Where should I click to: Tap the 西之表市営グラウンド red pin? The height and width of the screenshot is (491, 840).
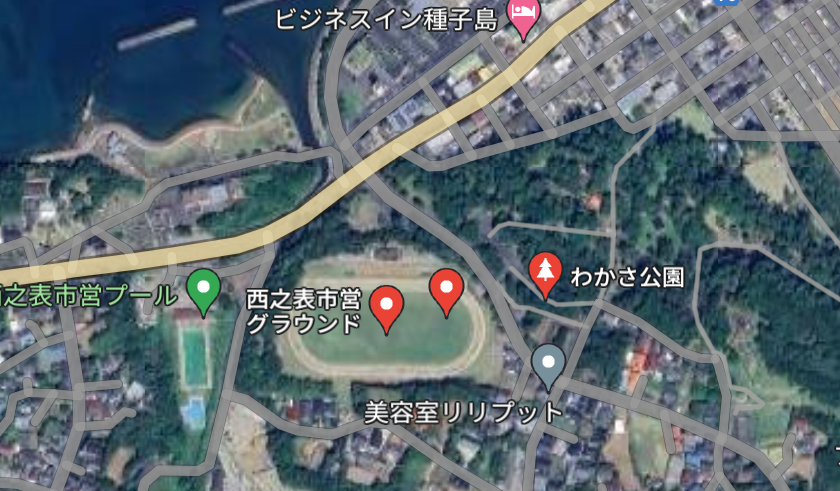(386, 307)
